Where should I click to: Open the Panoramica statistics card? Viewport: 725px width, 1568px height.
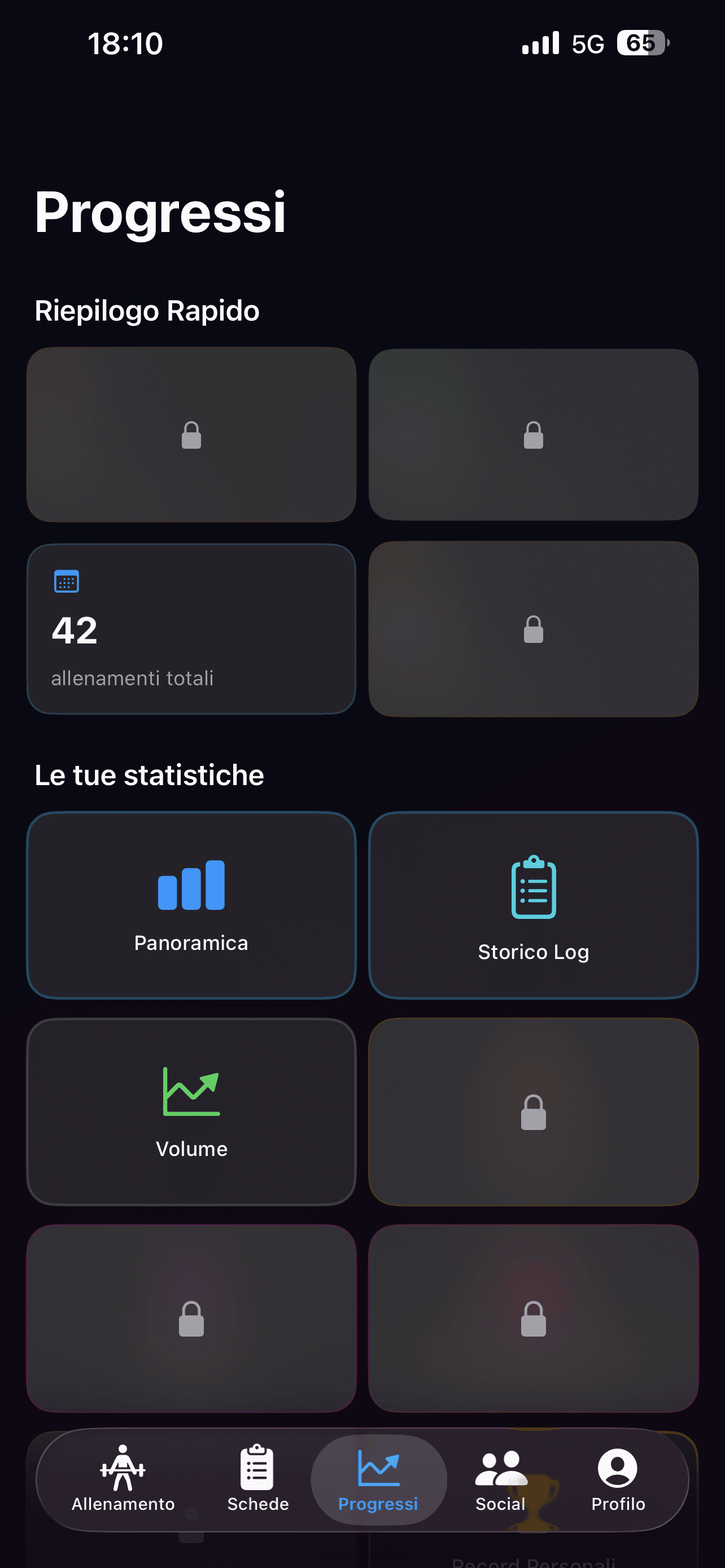[191, 905]
